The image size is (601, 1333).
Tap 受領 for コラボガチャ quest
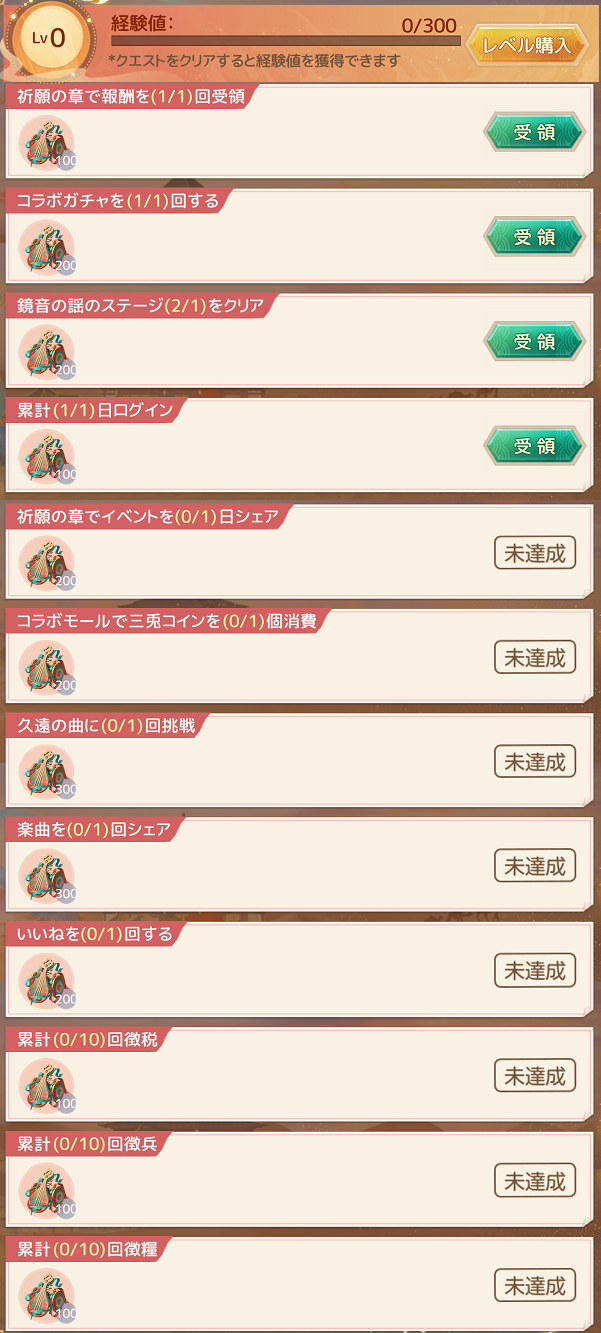click(x=534, y=237)
